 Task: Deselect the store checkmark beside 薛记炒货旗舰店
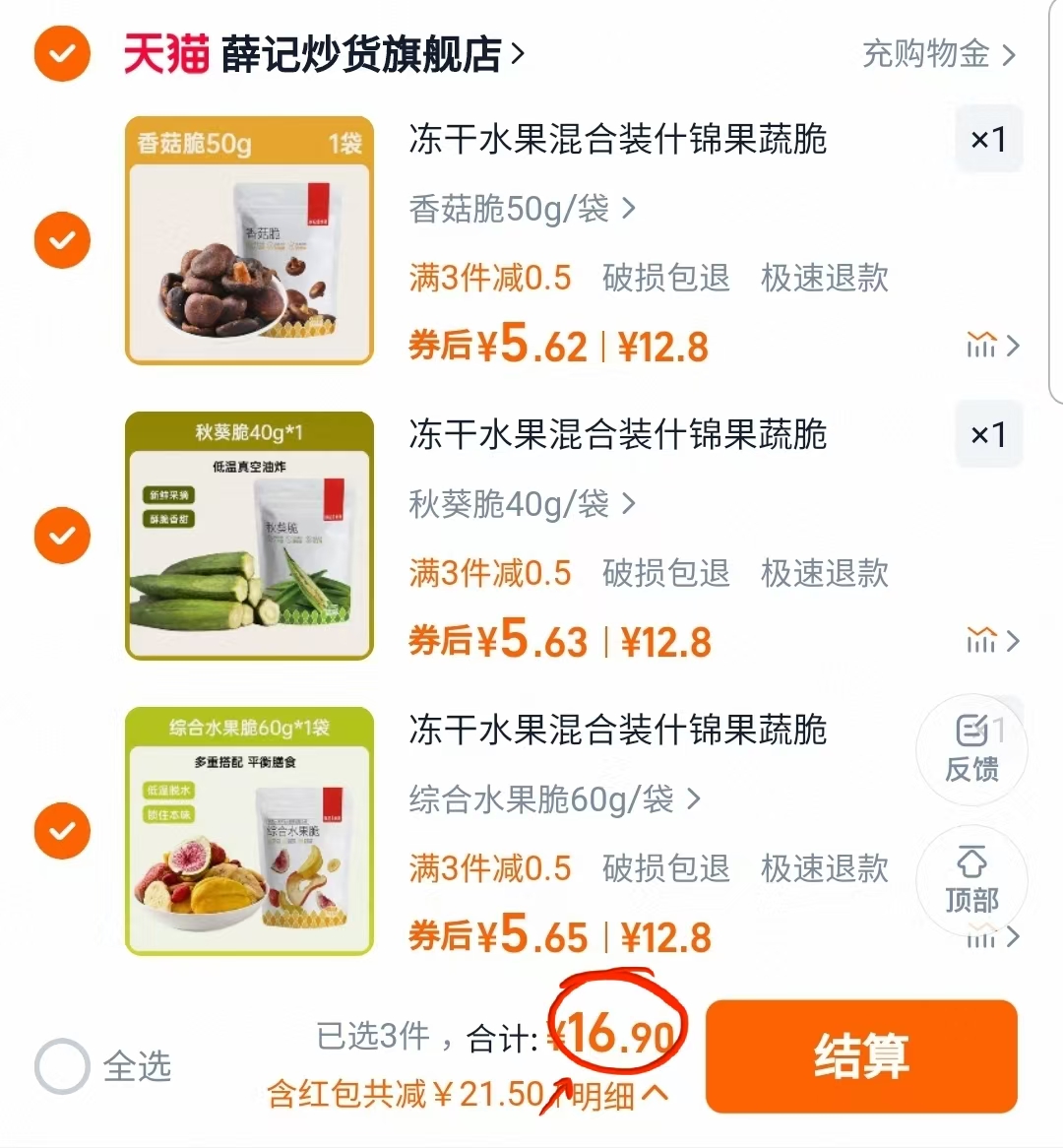(x=62, y=54)
